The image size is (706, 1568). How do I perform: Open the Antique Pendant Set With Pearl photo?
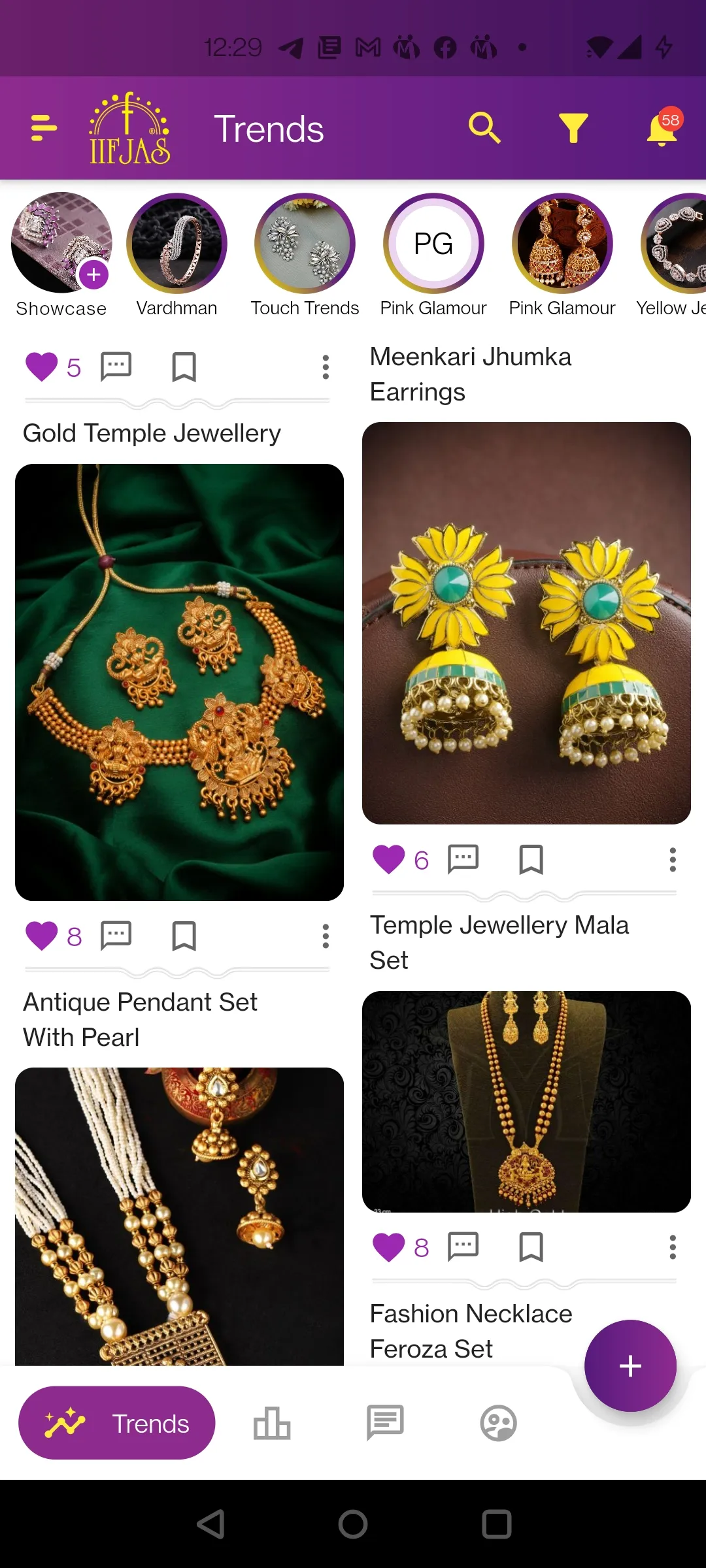179,1217
